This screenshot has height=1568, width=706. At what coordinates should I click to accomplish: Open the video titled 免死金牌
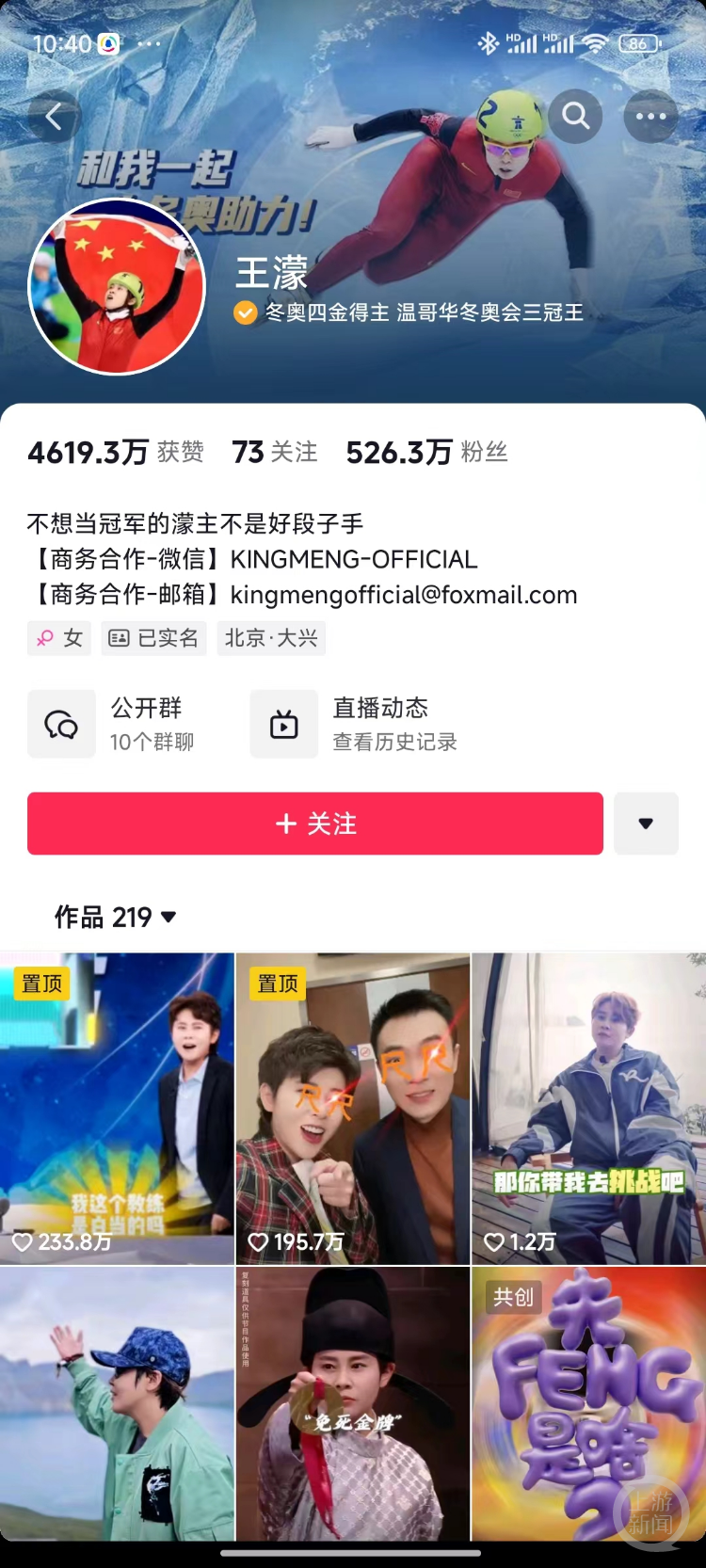coord(353,1402)
